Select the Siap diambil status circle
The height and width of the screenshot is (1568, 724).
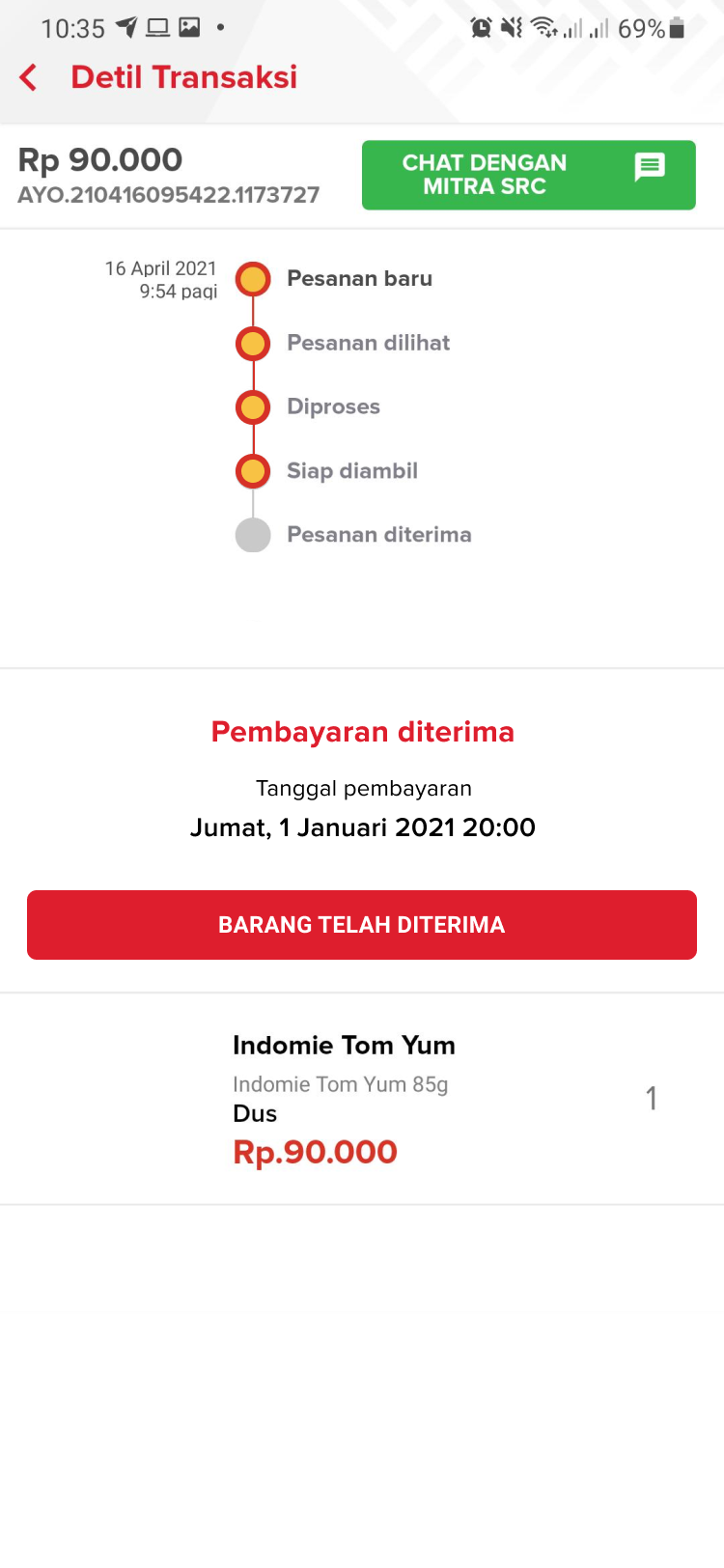coord(252,470)
